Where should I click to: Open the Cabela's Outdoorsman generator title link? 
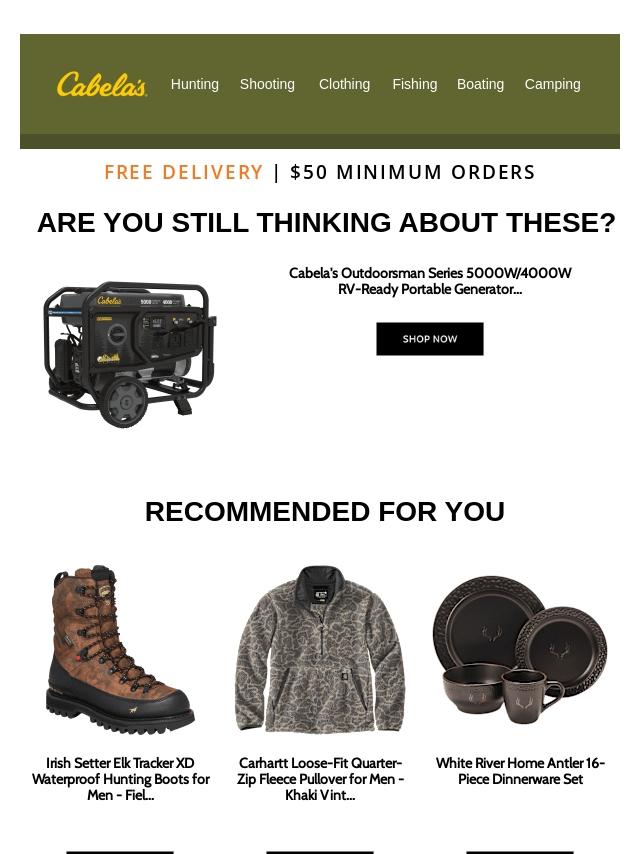(429, 281)
